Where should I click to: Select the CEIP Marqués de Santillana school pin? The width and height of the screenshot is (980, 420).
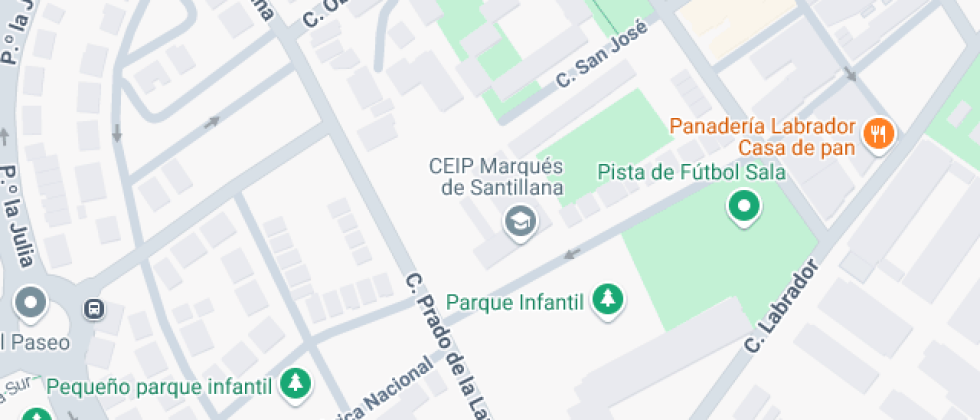coord(519,220)
